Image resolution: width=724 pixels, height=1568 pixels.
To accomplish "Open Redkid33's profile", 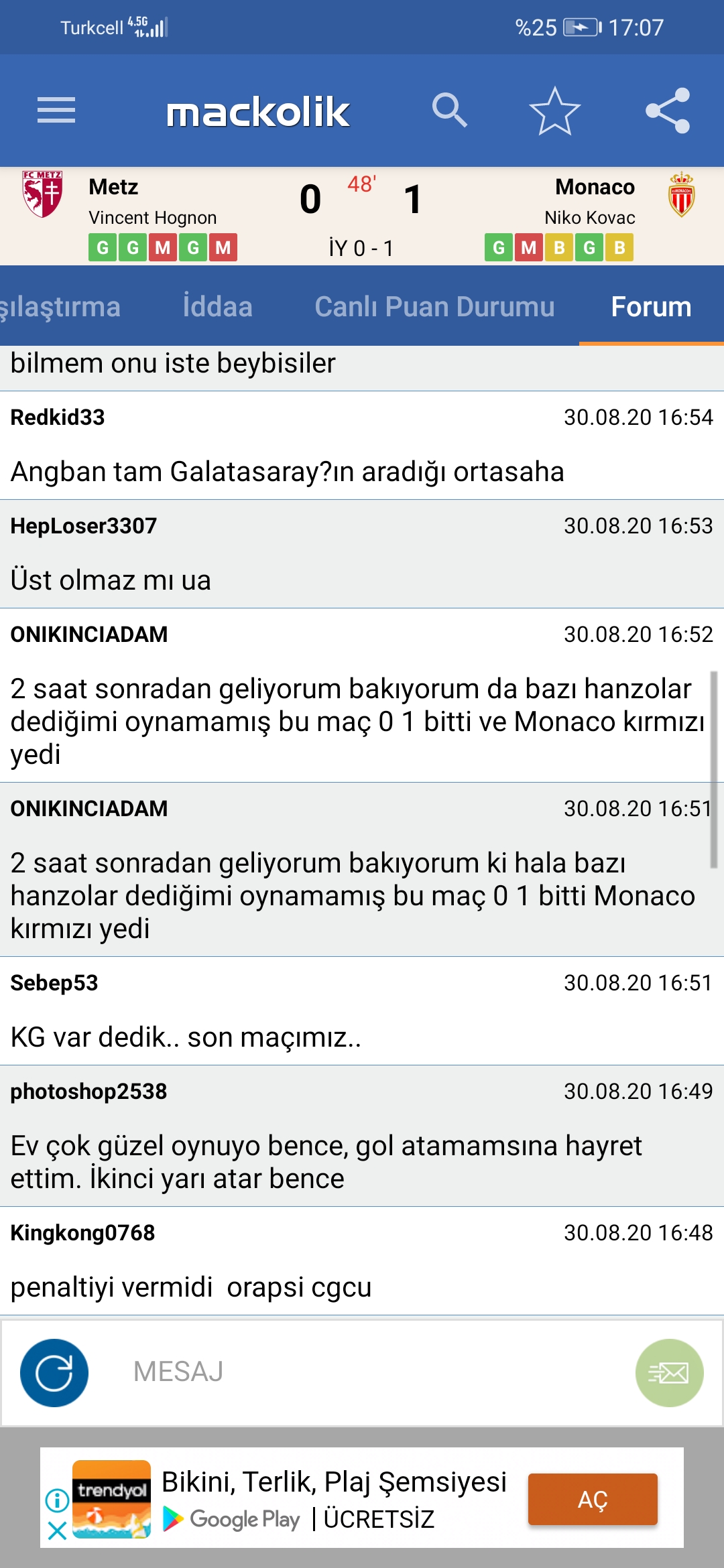I will coord(58,417).
